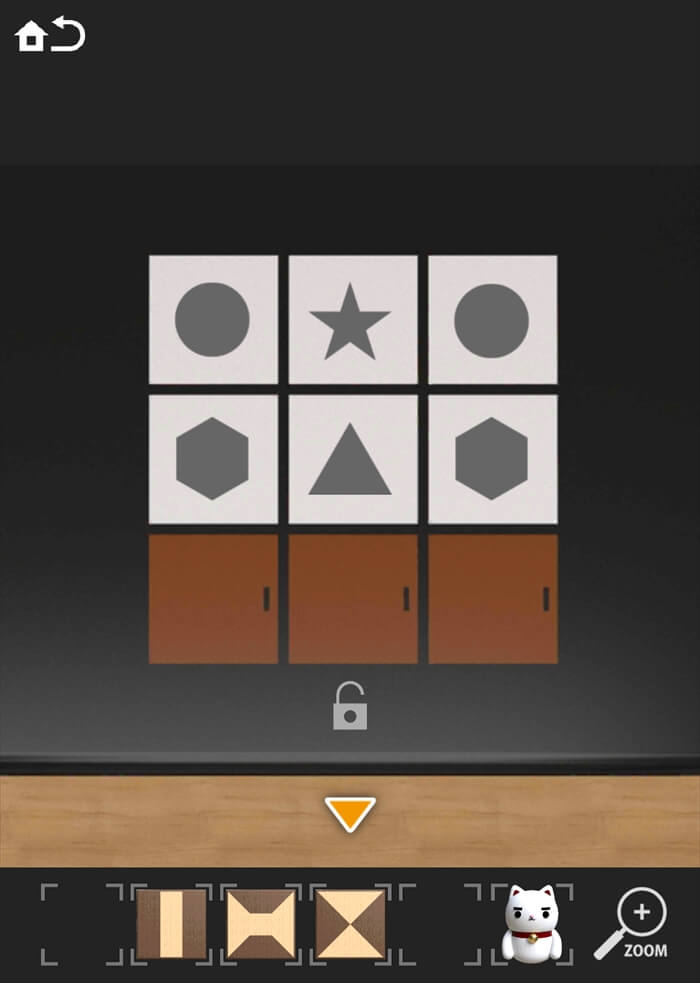The image size is (700, 983).
Task: Tap the home and back icon
Action: point(50,35)
